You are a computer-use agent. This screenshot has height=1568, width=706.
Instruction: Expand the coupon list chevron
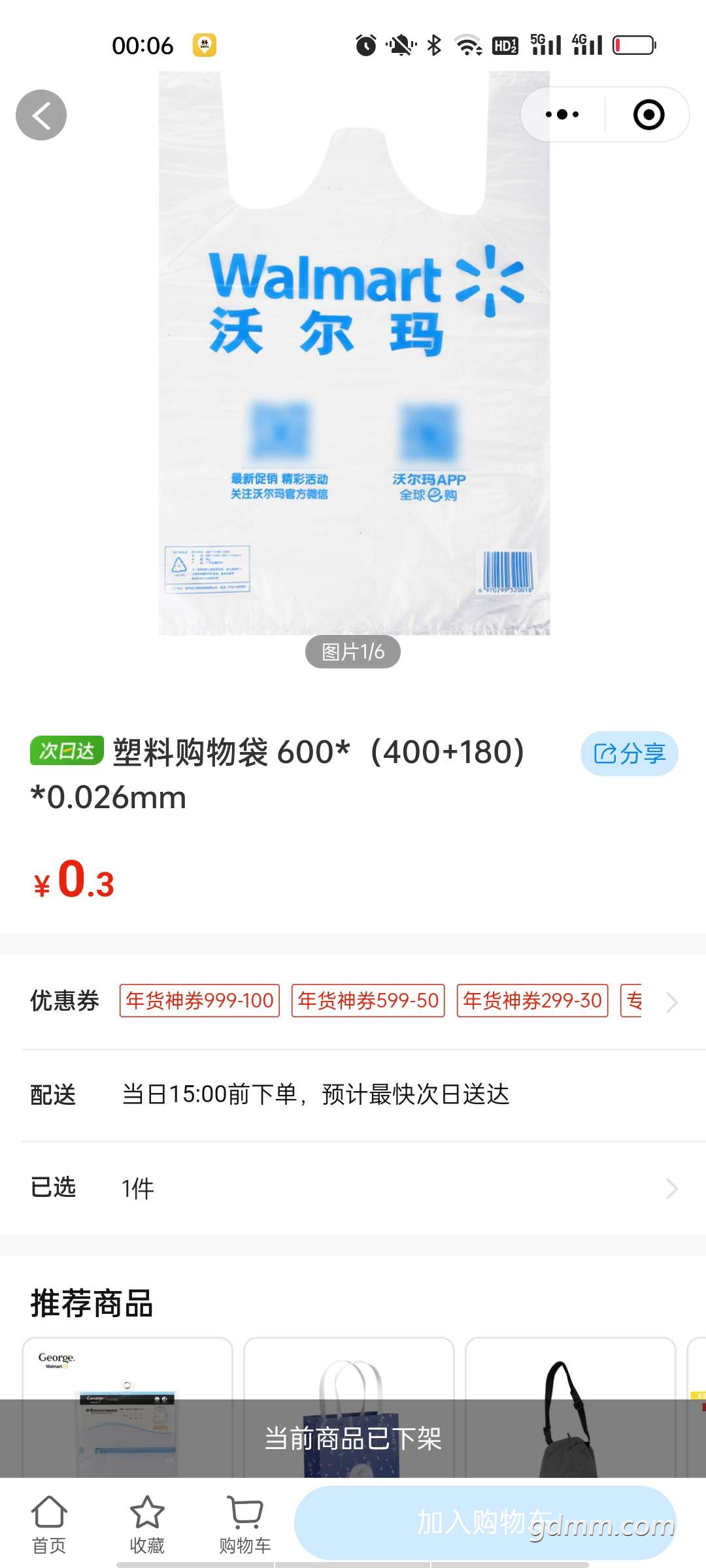click(671, 1002)
